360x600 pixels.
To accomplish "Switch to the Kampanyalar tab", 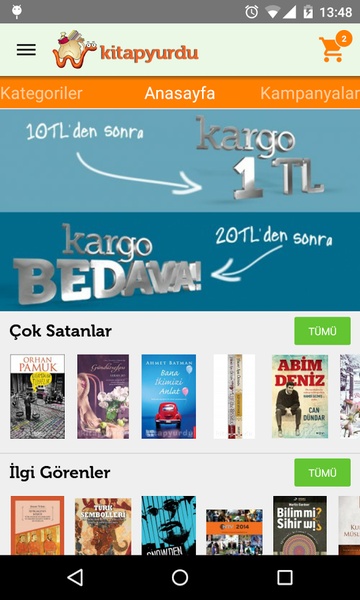I will (310, 93).
